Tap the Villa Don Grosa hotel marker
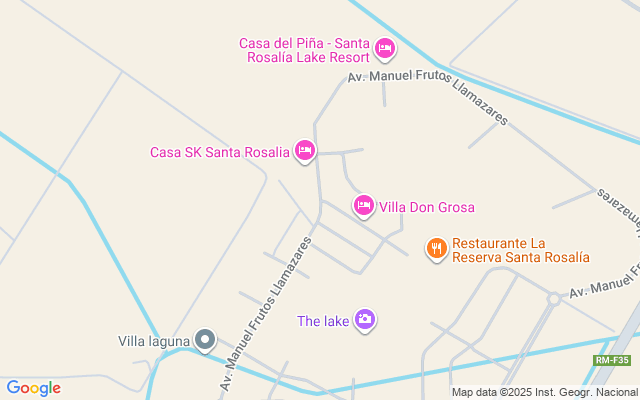The image size is (640, 400). pyautogui.click(x=365, y=206)
